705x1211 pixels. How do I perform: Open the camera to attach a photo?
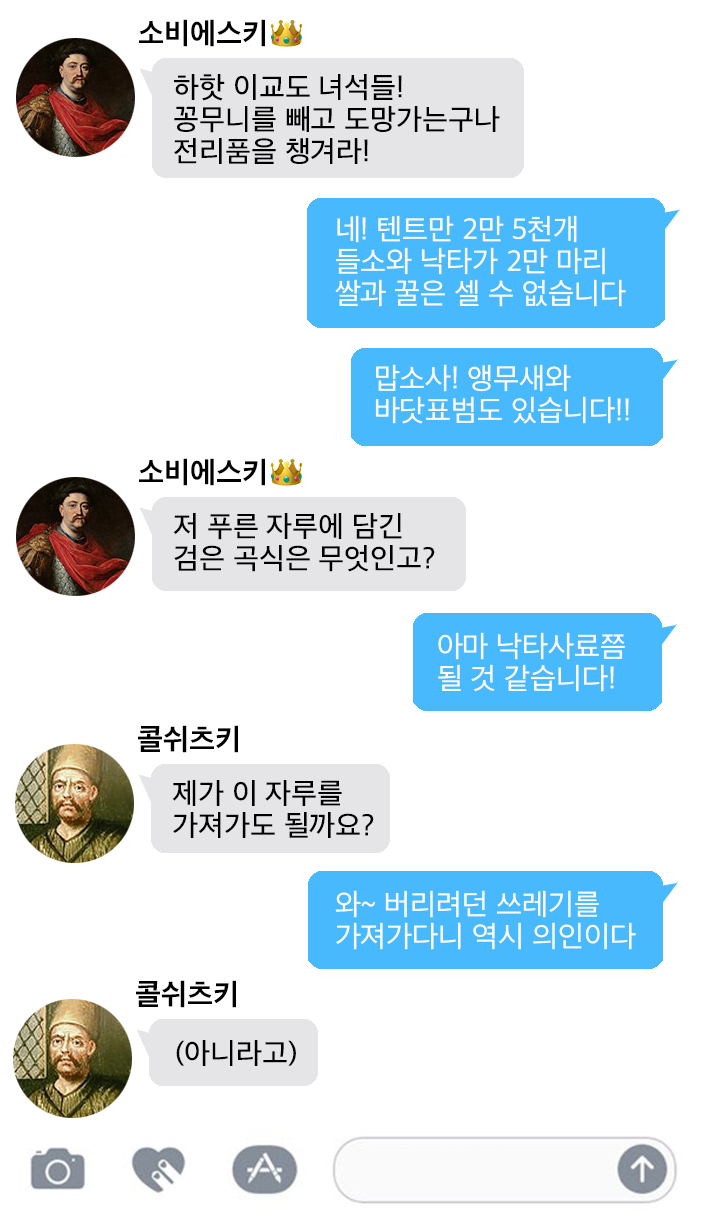pos(57,1168)
